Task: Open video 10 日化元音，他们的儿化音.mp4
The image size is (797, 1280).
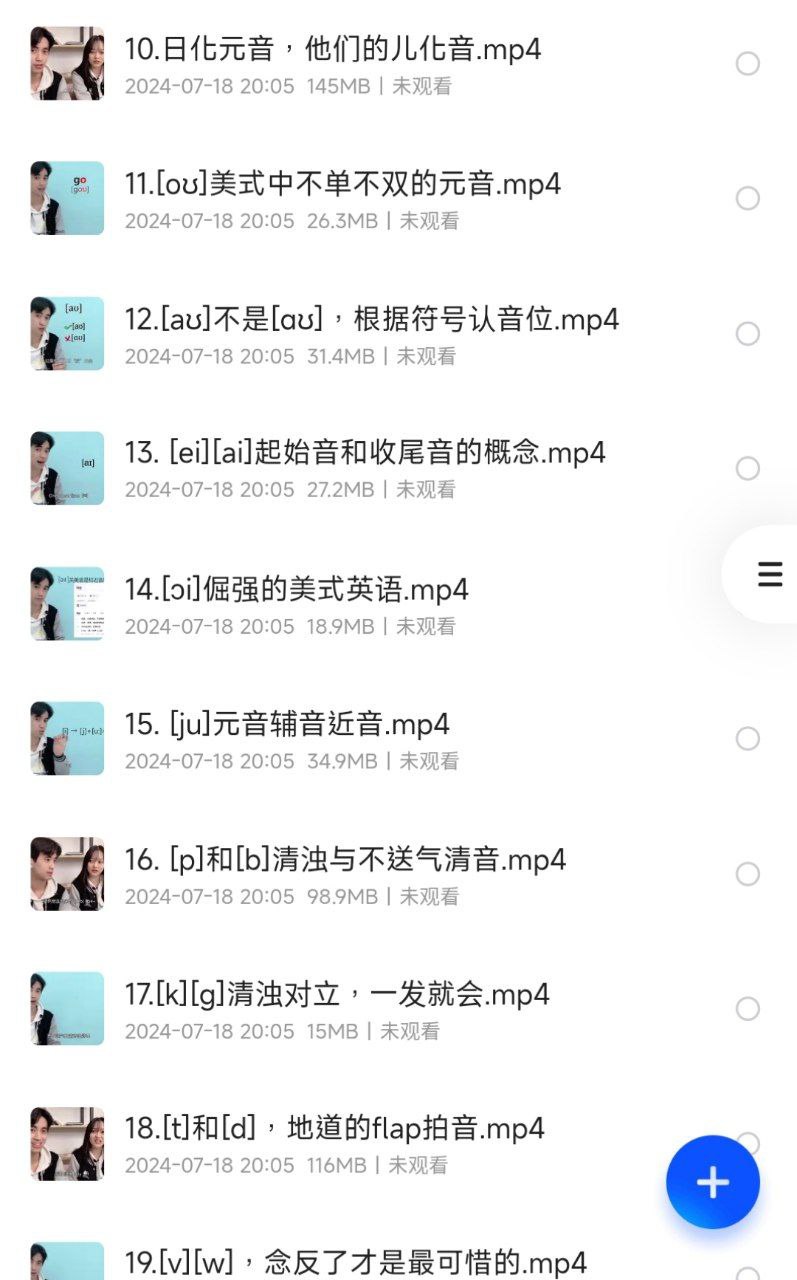Action: pos(332,49)
